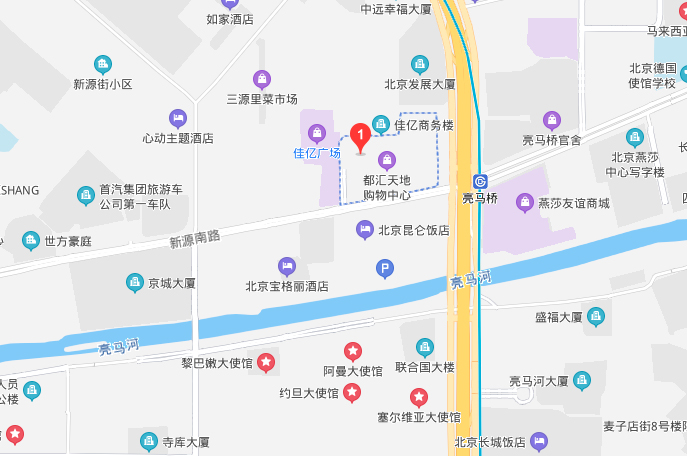Screen dimensions: 687x456
Task: Tap the 三源里菜市场 market marker
Action: click(x=262, y=78)
